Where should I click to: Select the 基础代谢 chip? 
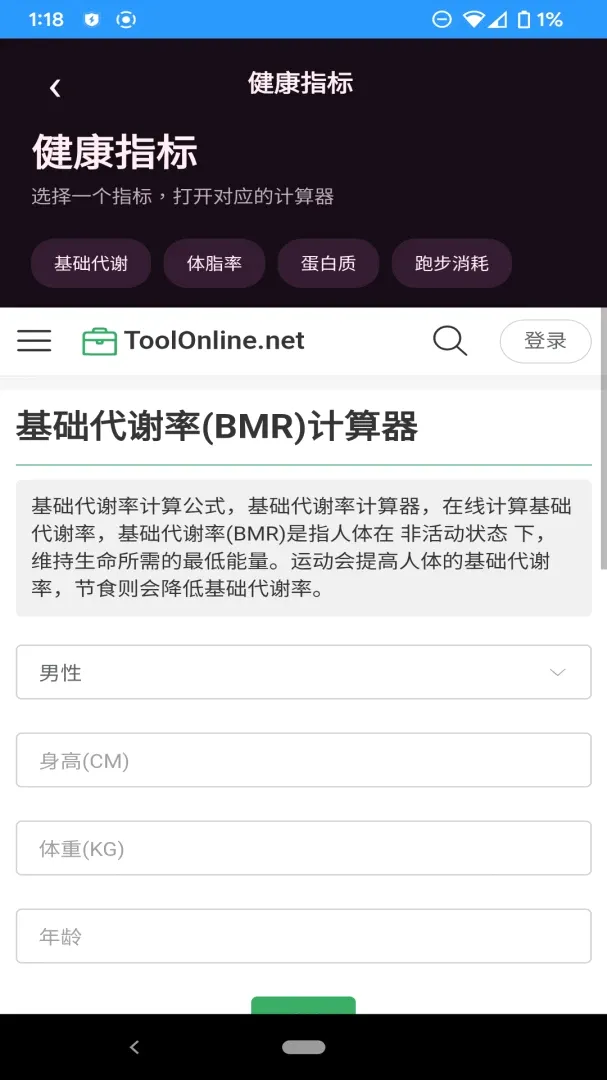(x=91, y=263)
